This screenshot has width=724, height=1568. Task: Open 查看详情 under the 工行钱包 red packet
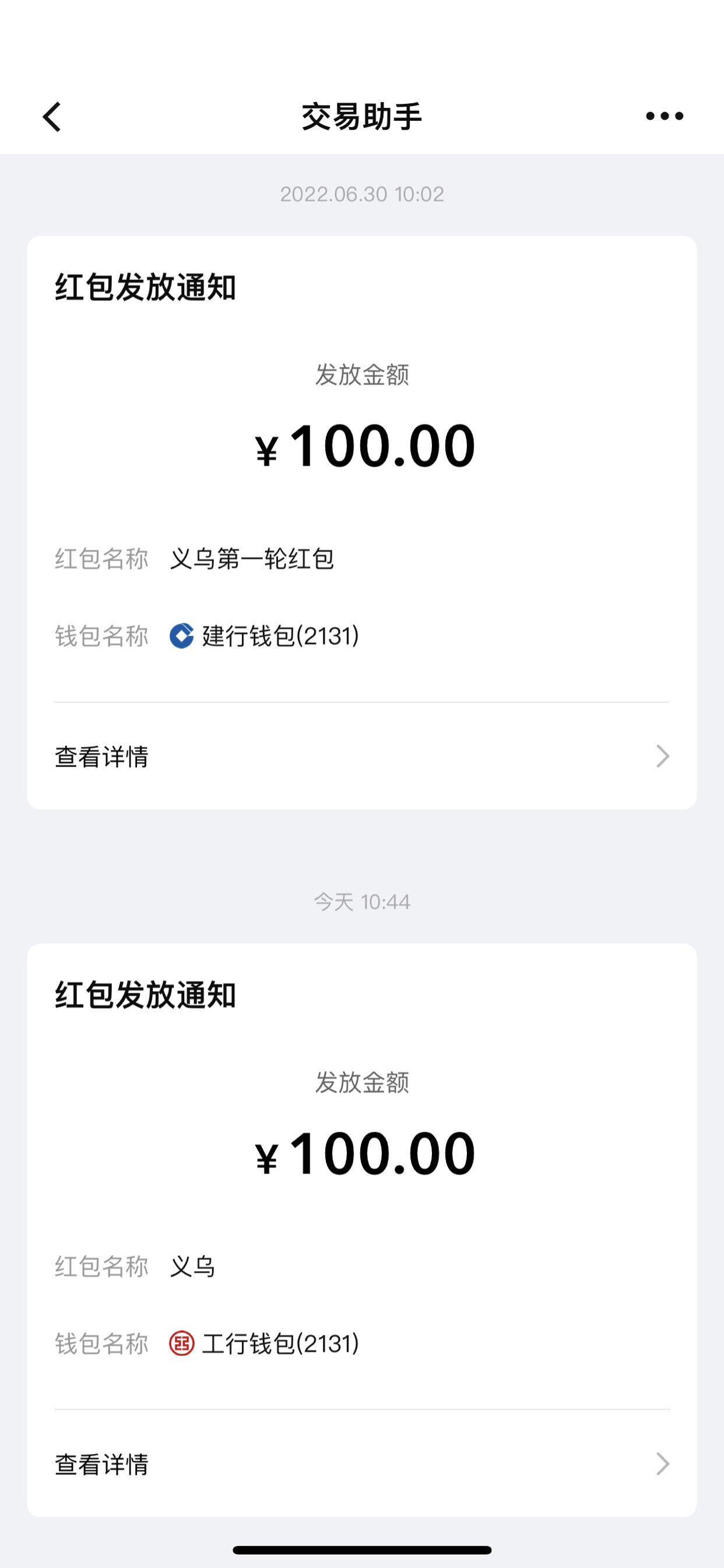[362, 1464]
